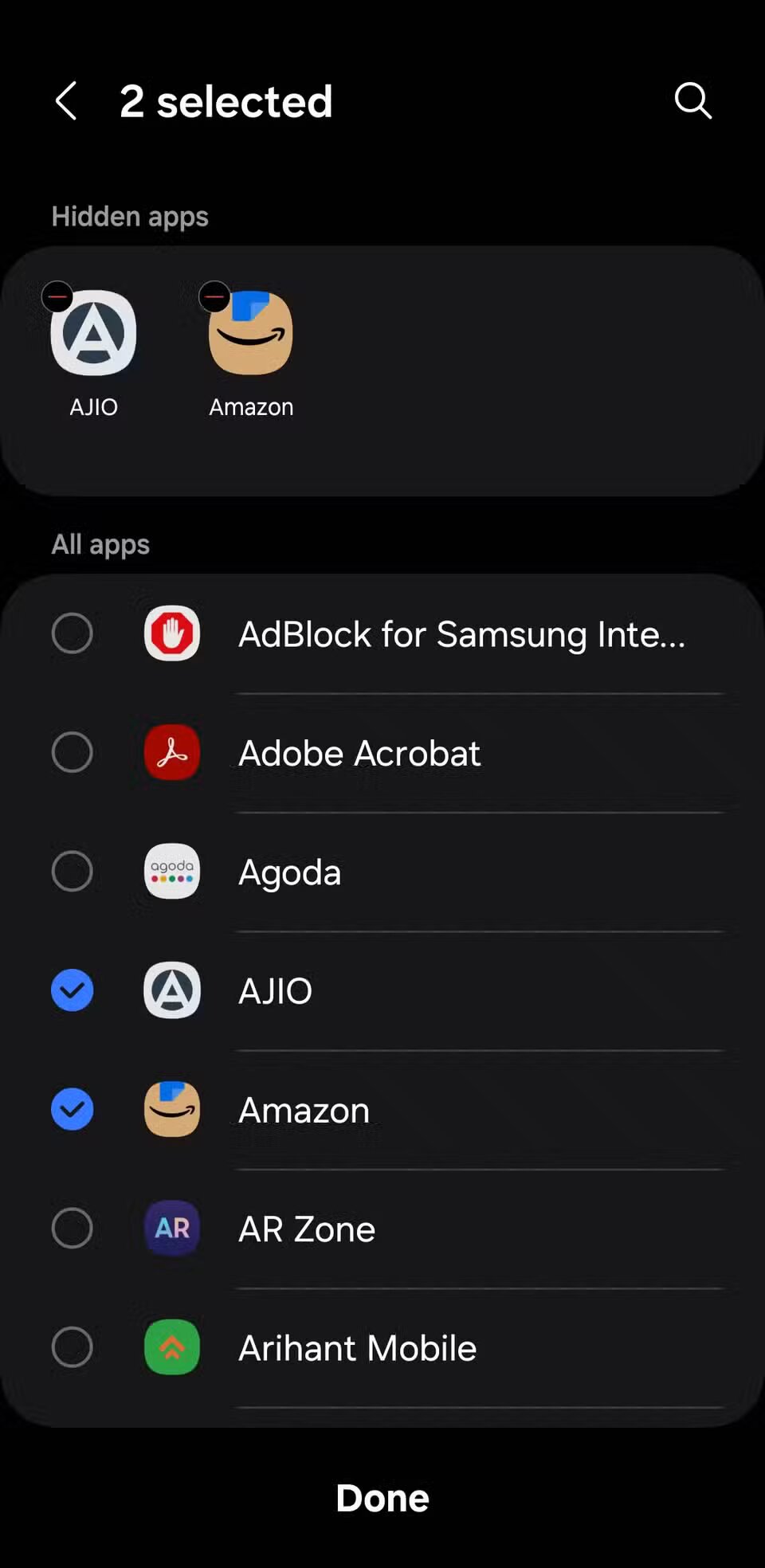This screenshot has height=1568, width=765.
Task: Tap the AJIO icon under Hidden apps
Action: click(x=93, y=332)
